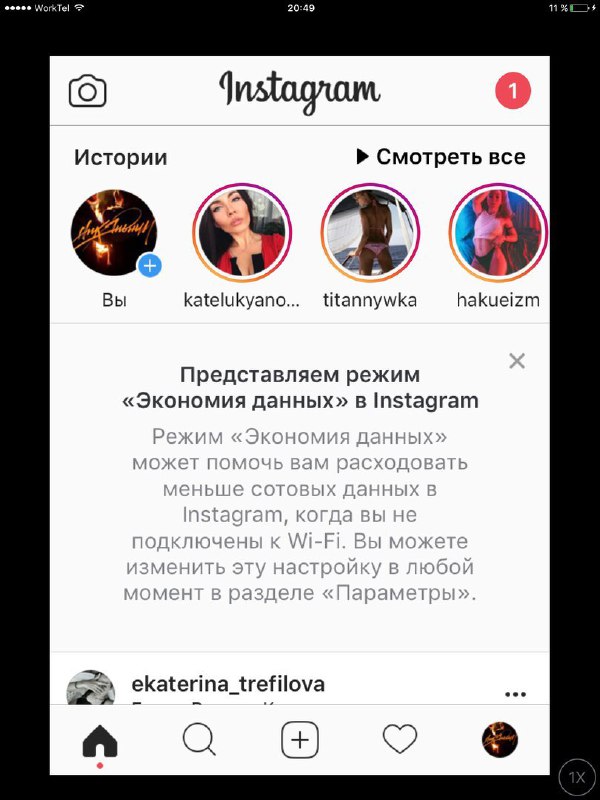Toggle the 1X app scale button
The image size is (600, 800).
click(576, 777)
